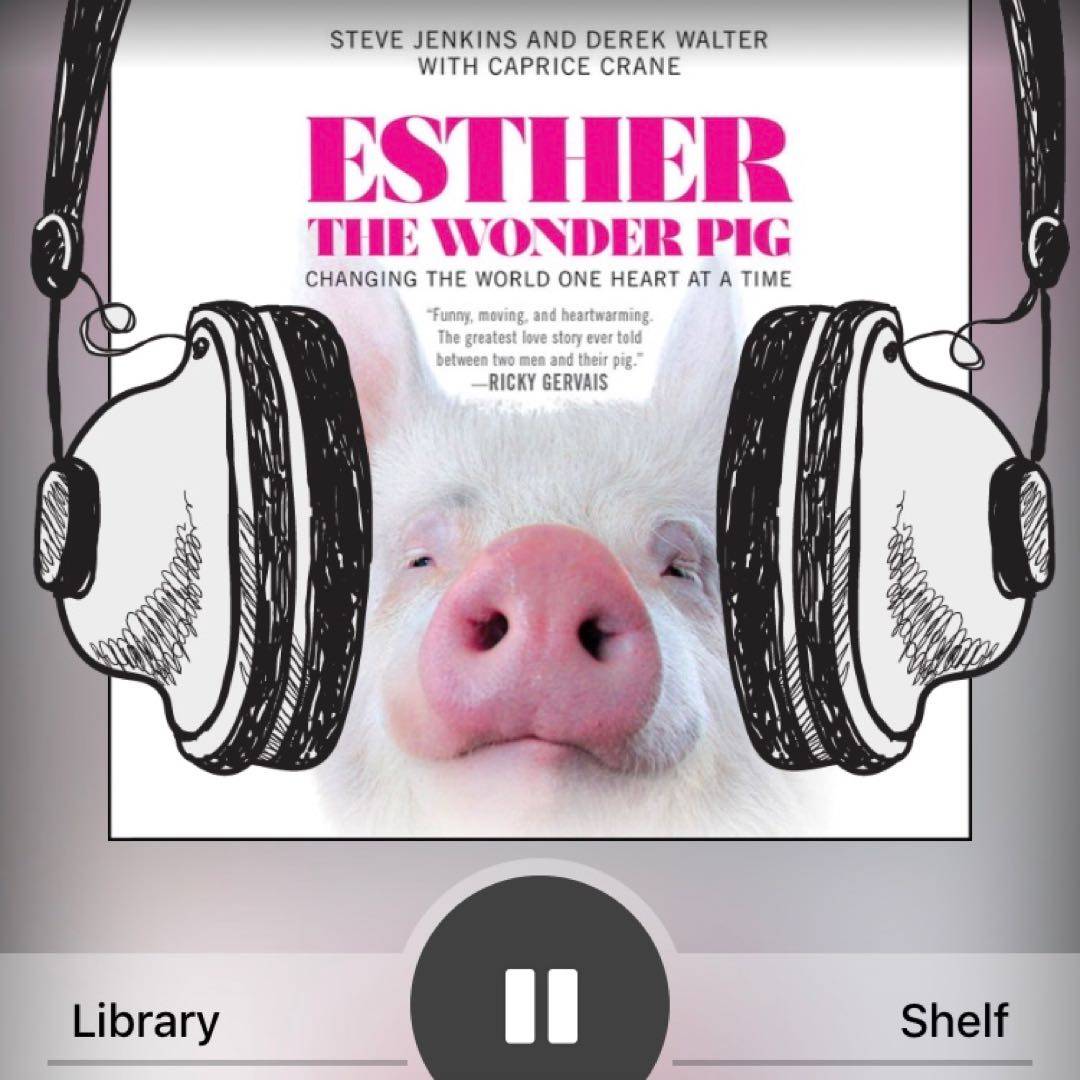Pause the audiobook playback
Image resolution: width=1080 pixels, height=1080 pixels.
tap(541, 1005)
